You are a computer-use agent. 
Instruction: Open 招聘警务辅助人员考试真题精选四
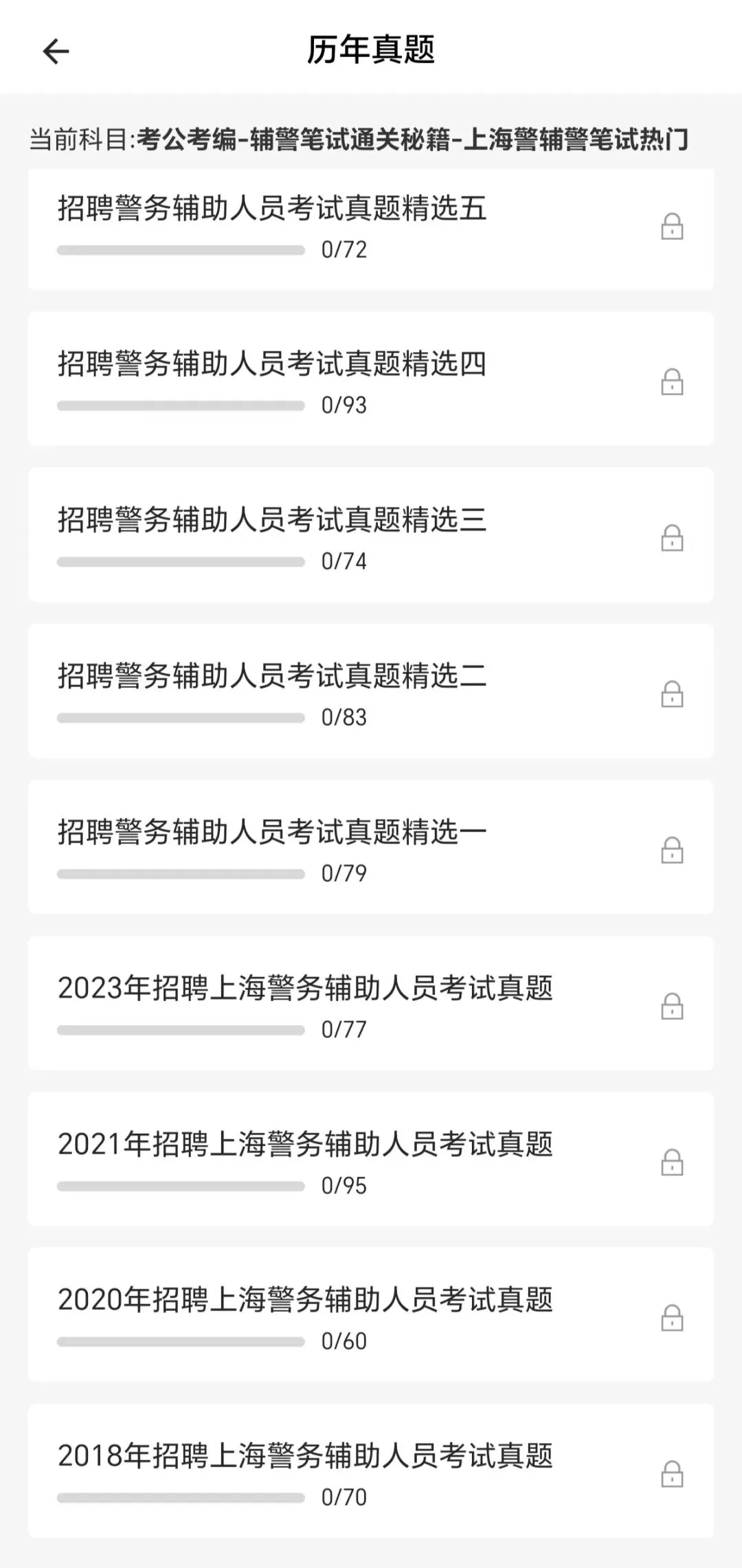coord(272,364)
